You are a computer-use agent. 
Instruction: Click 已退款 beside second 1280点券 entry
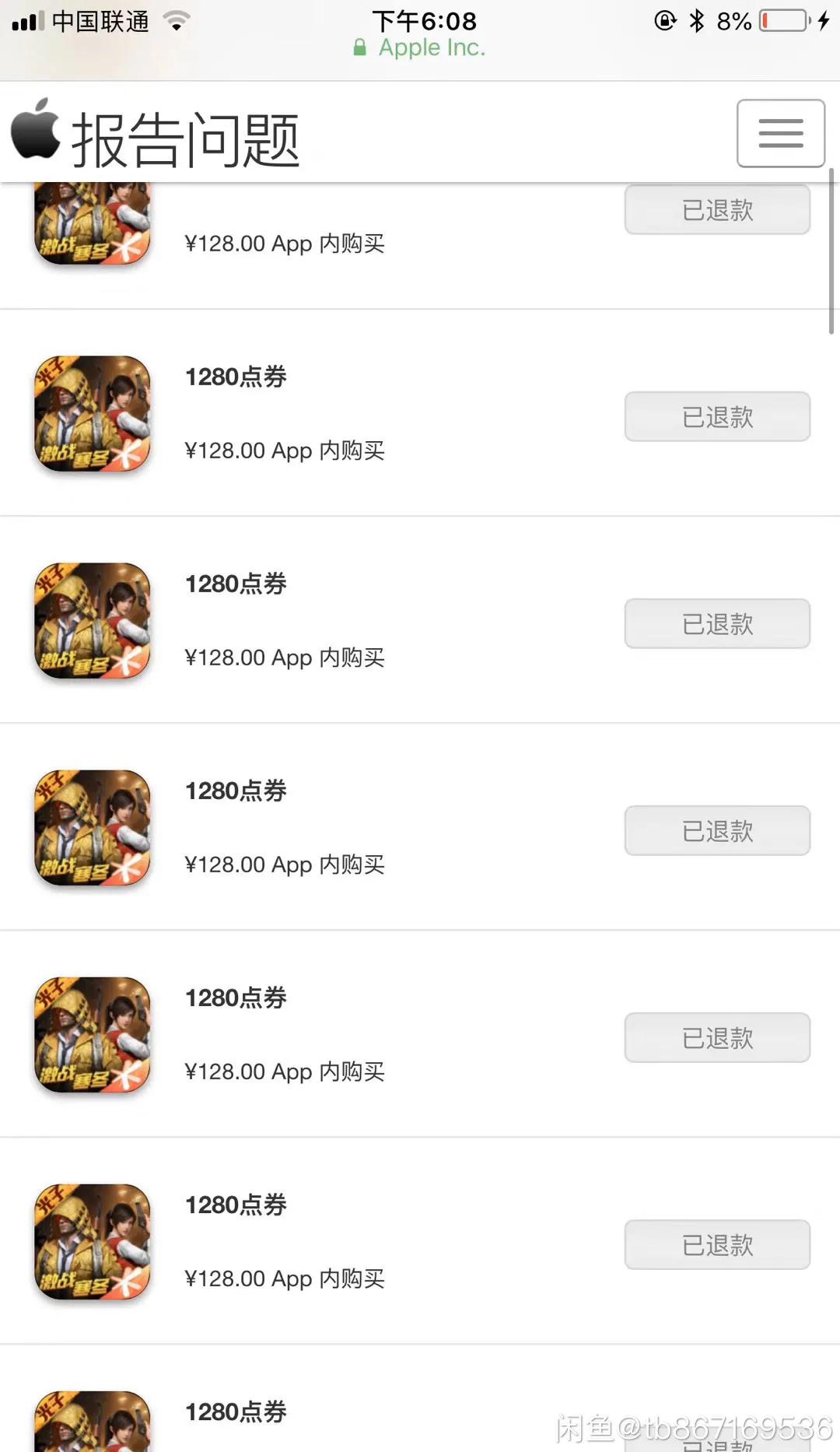tap(716, 416)
